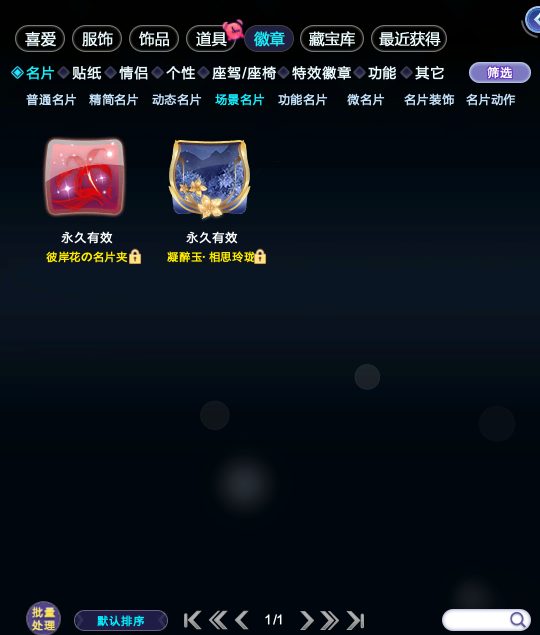Open the 藏宝库 tab

[332, 39]
